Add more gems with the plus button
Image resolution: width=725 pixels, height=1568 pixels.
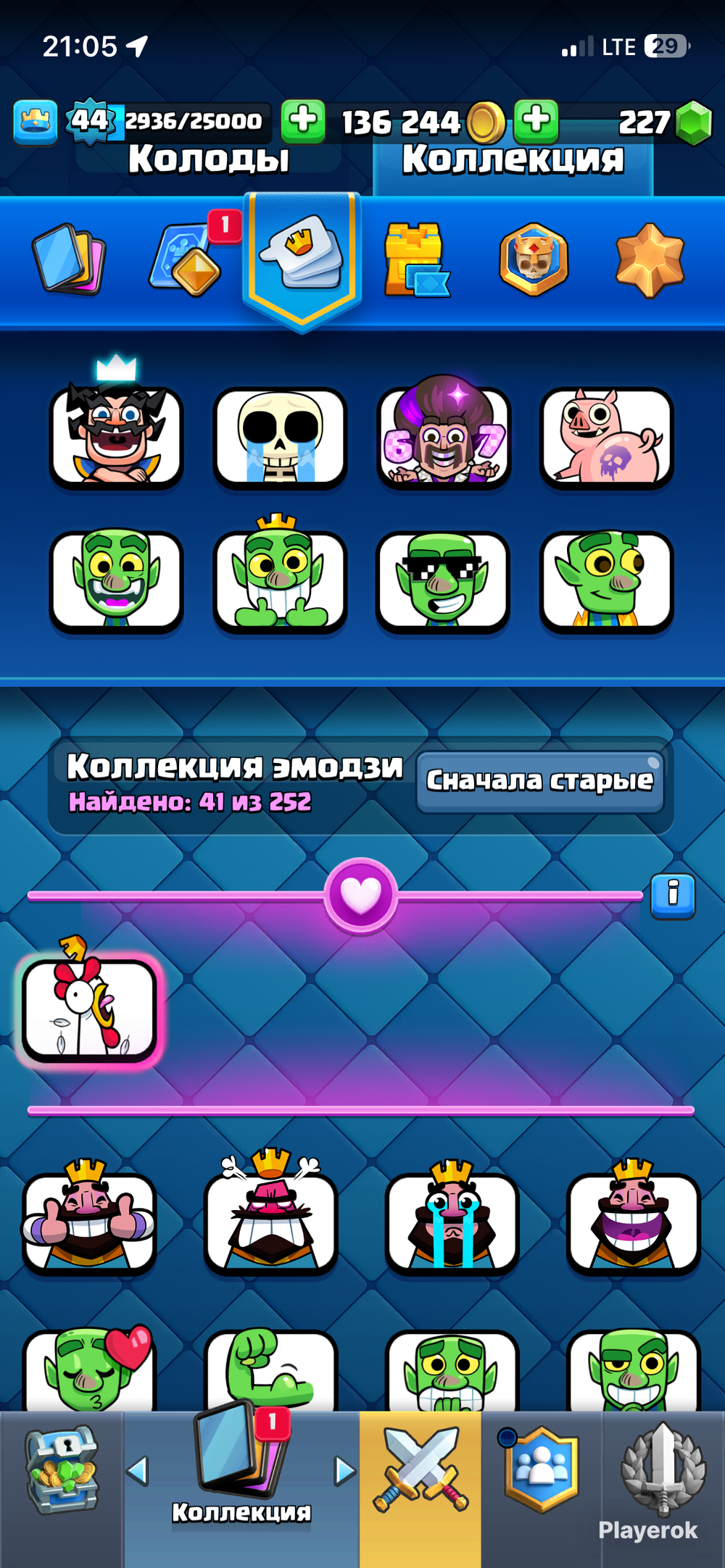point(536,121)
